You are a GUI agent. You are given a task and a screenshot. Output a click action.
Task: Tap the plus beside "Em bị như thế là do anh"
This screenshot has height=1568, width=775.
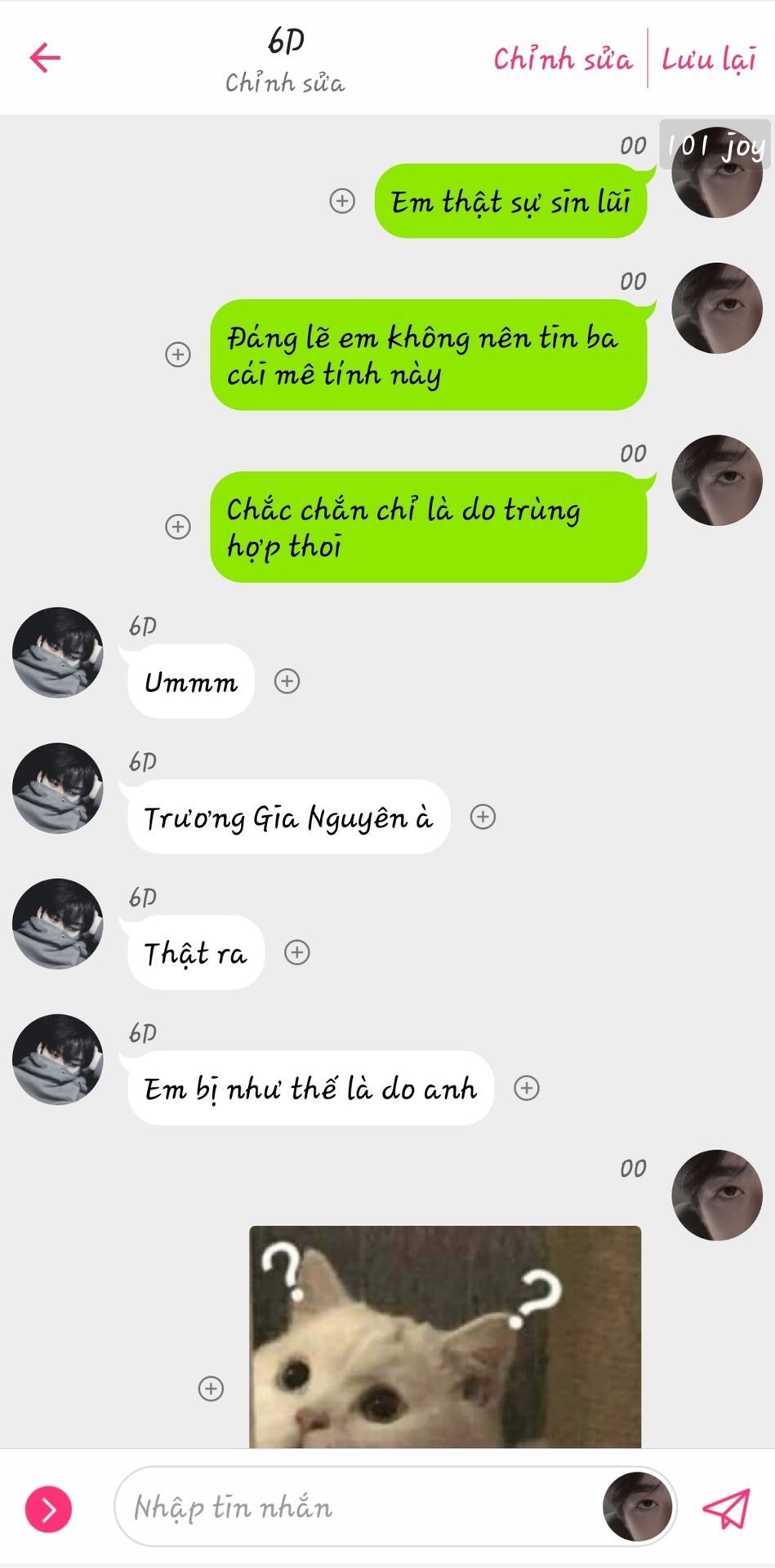(527, 1088)
